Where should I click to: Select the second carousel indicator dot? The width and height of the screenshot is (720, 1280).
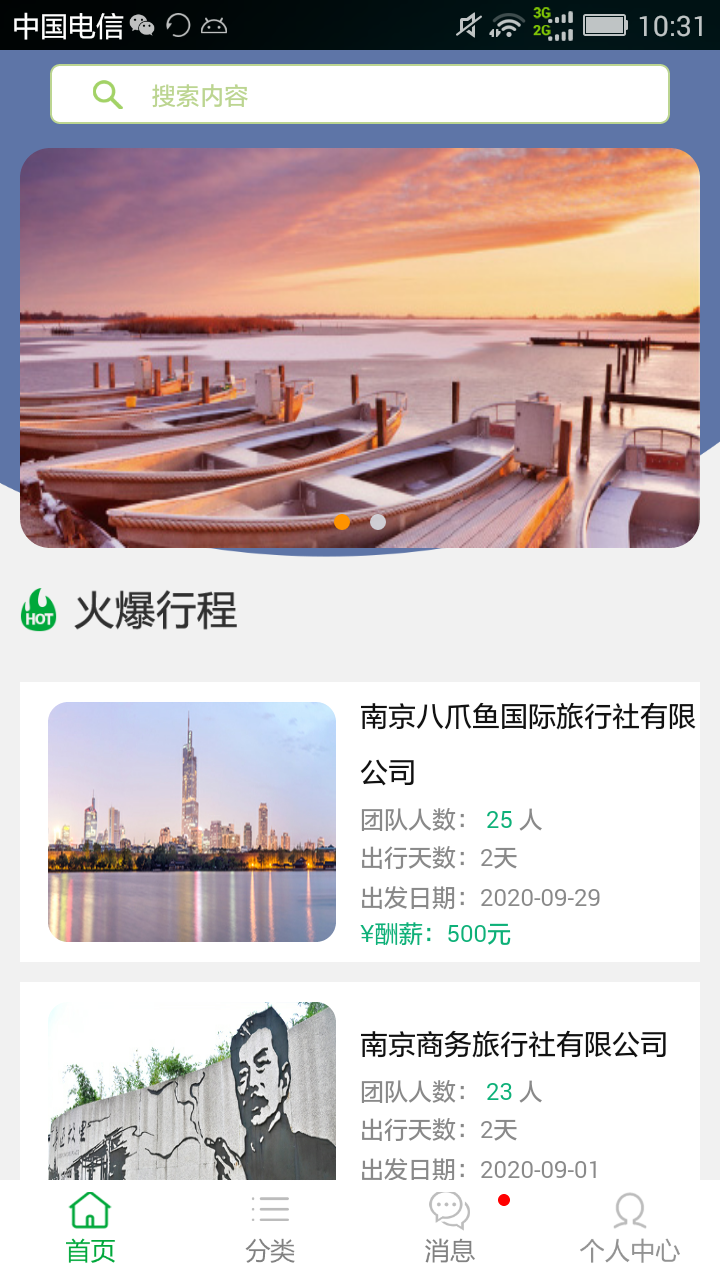(378, 521)
